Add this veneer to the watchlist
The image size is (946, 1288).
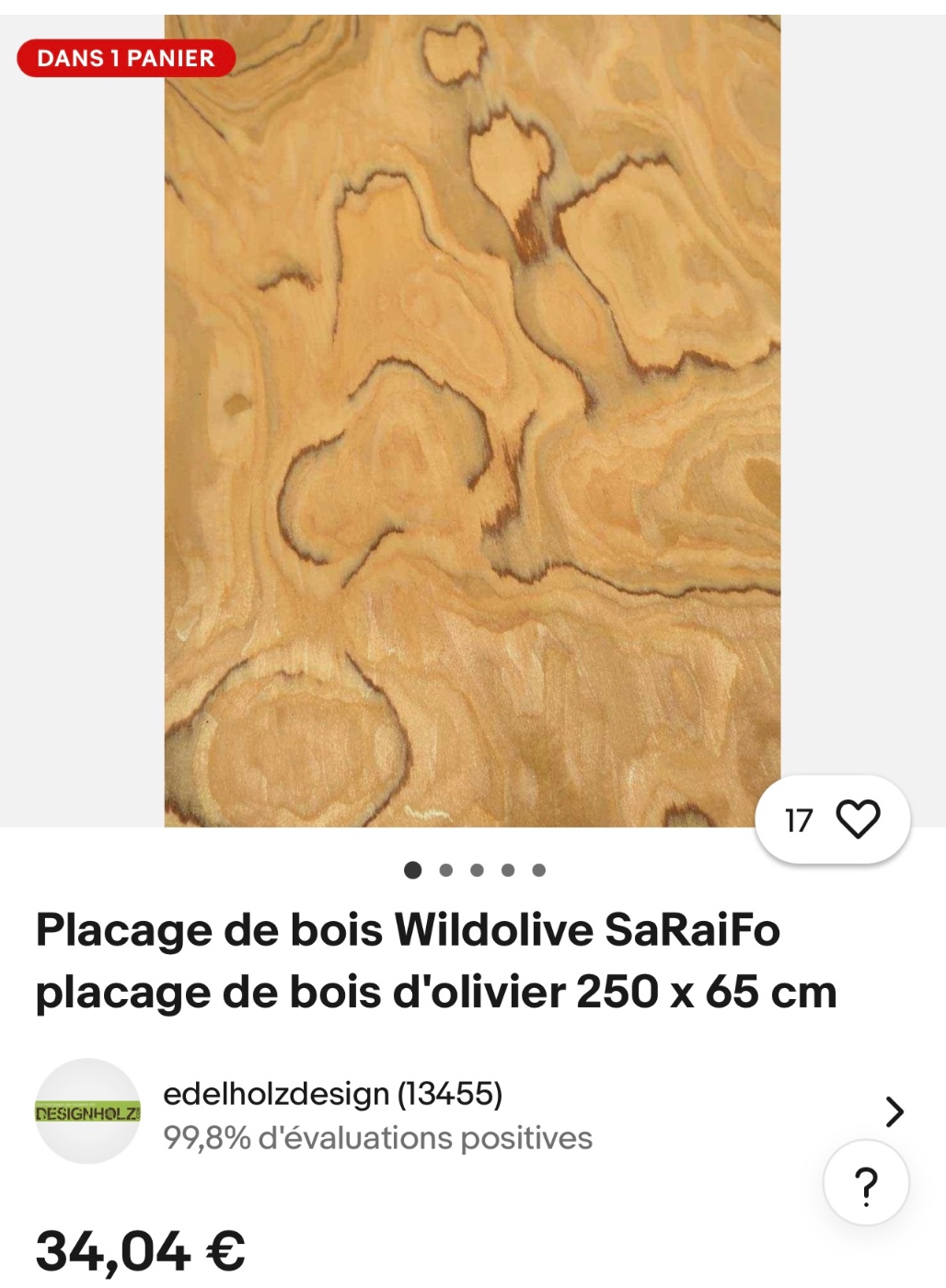pyautogui.click(x=857, y=819)
